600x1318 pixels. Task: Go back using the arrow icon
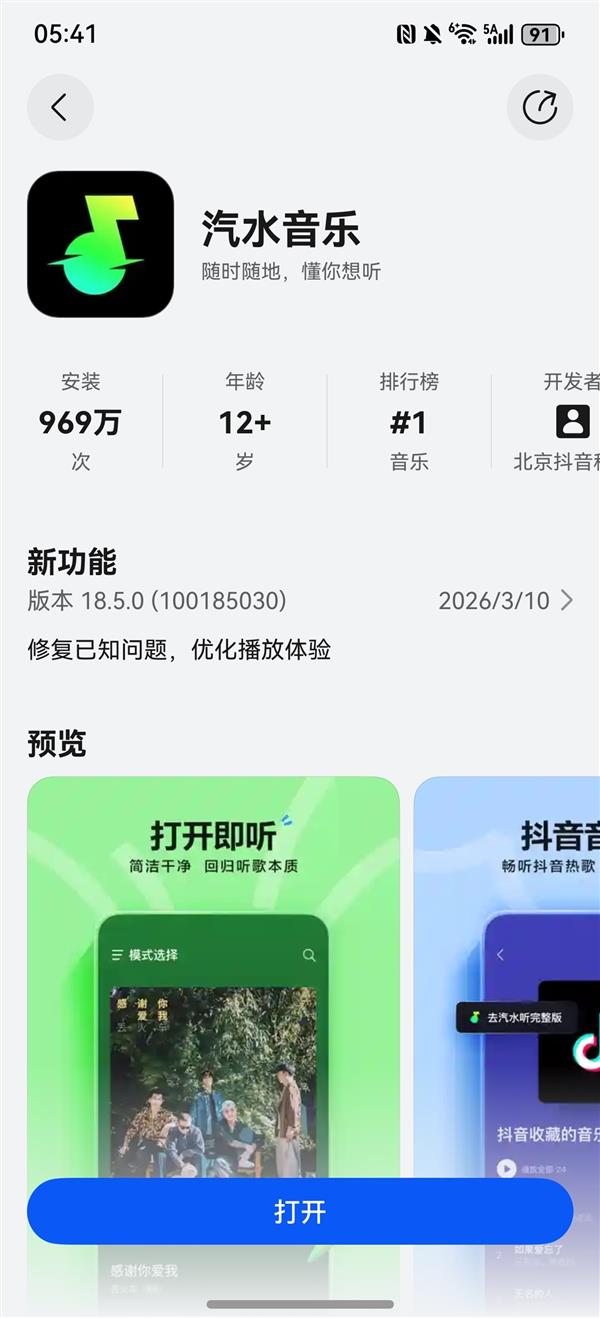(60, 107)
